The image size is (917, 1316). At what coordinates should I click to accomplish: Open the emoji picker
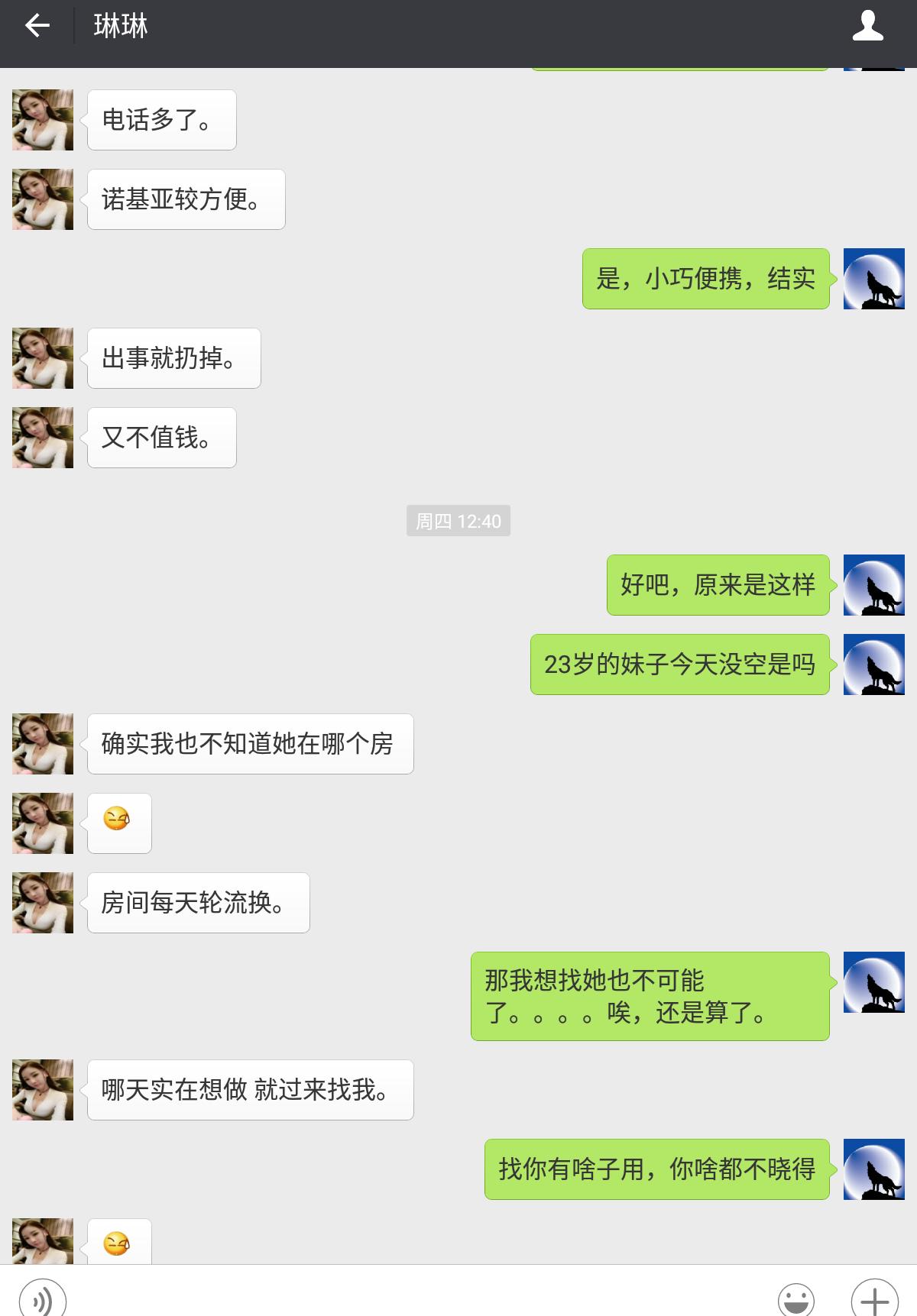click(796, 1299)
